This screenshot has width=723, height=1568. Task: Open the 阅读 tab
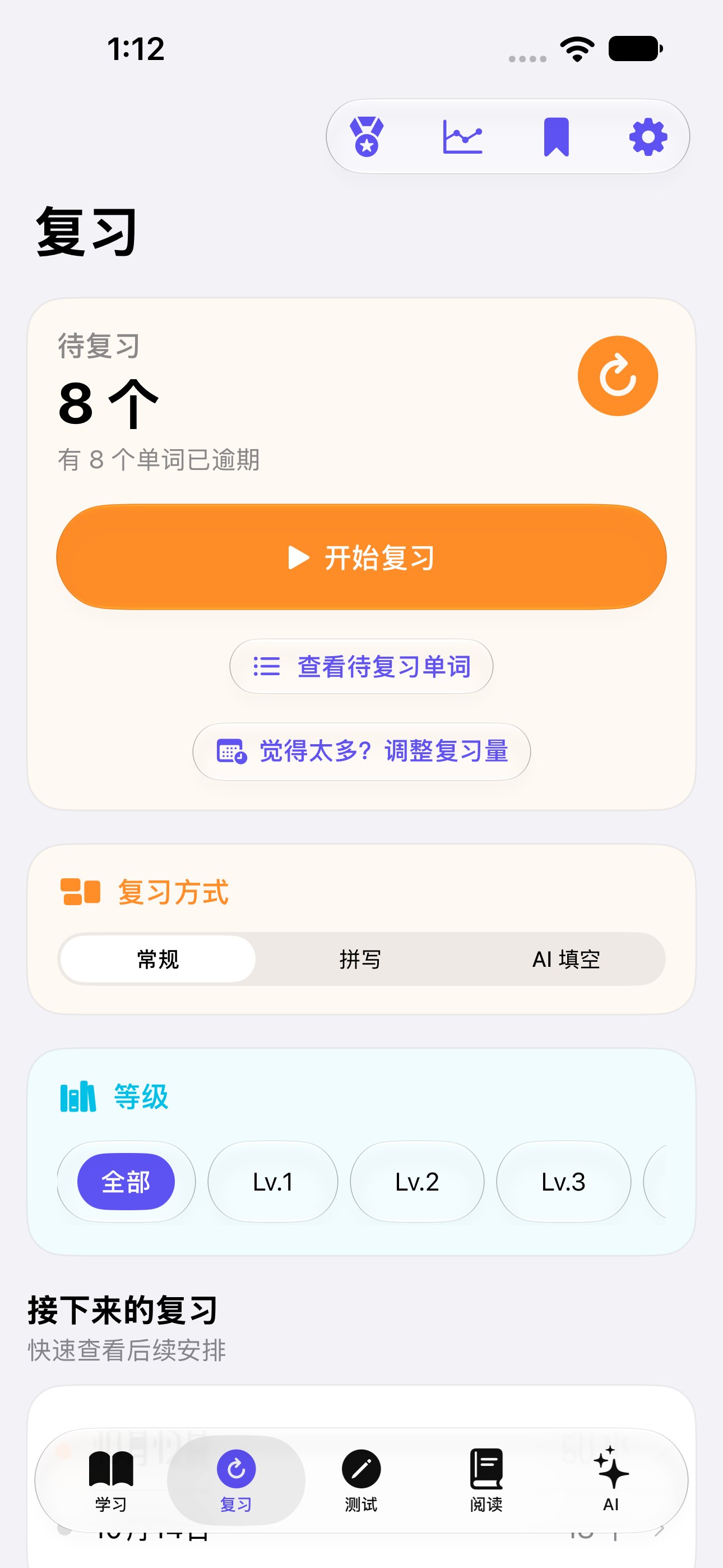pyautogui.click(x=486, y=1481)
